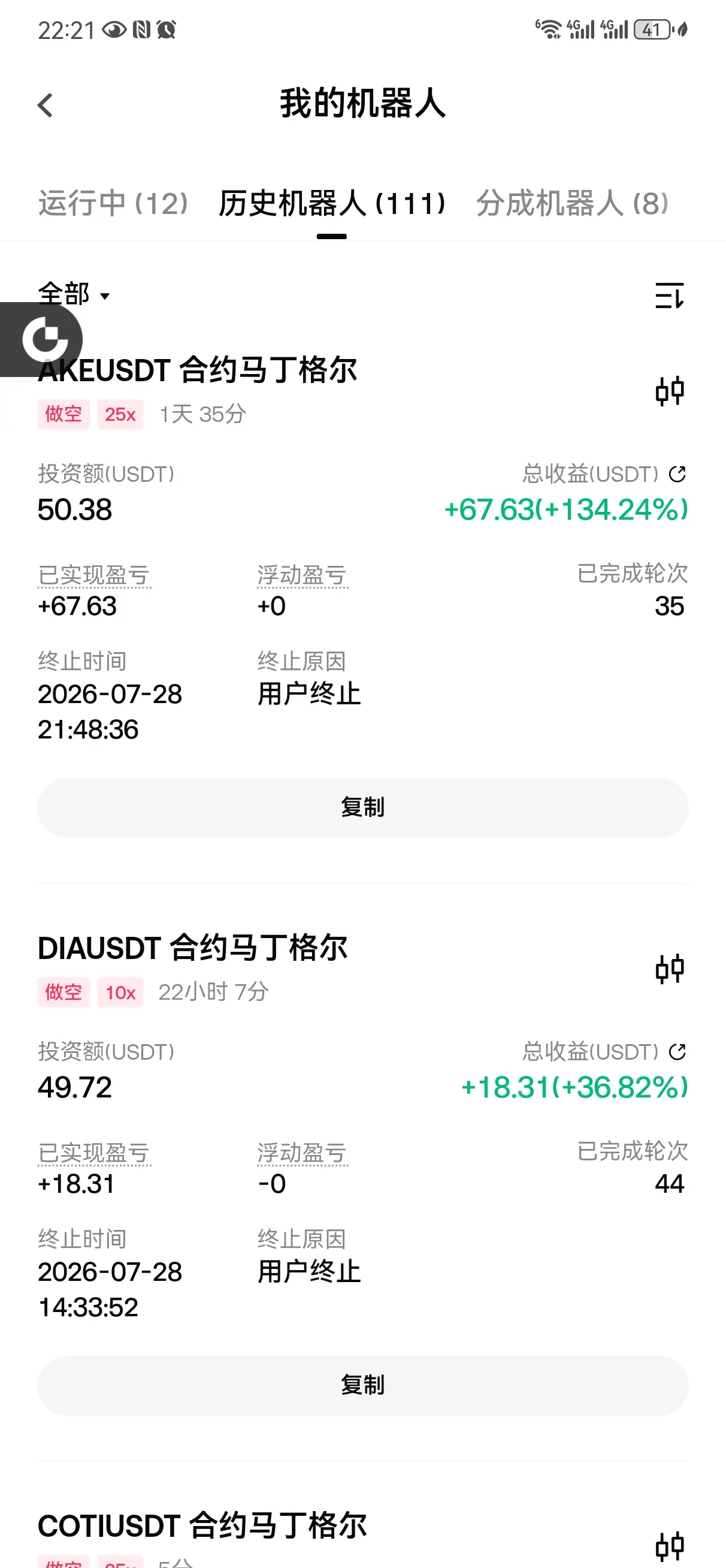Open candlestick chart for COTIUSDT bot
Viewport: 726px width, 1568px height.
[x=670, y=1546]
